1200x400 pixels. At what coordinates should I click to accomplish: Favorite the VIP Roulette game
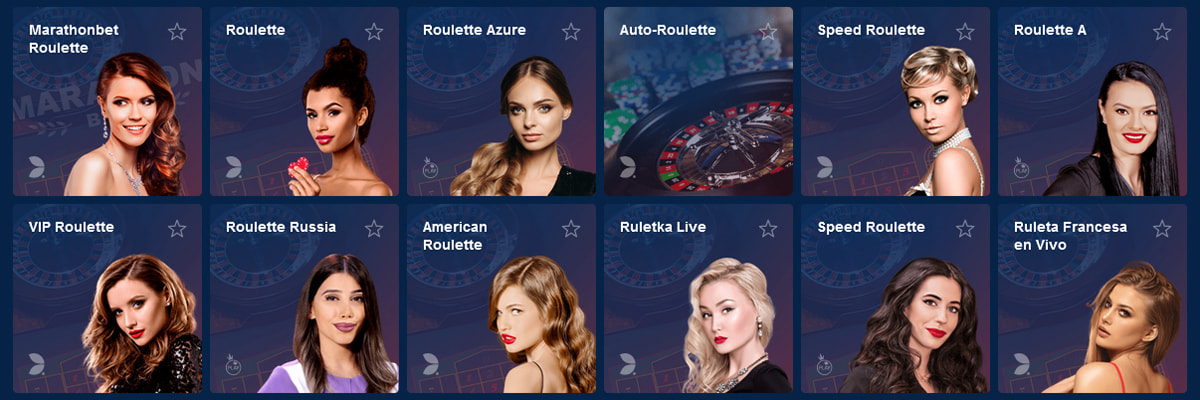(177, 229)
